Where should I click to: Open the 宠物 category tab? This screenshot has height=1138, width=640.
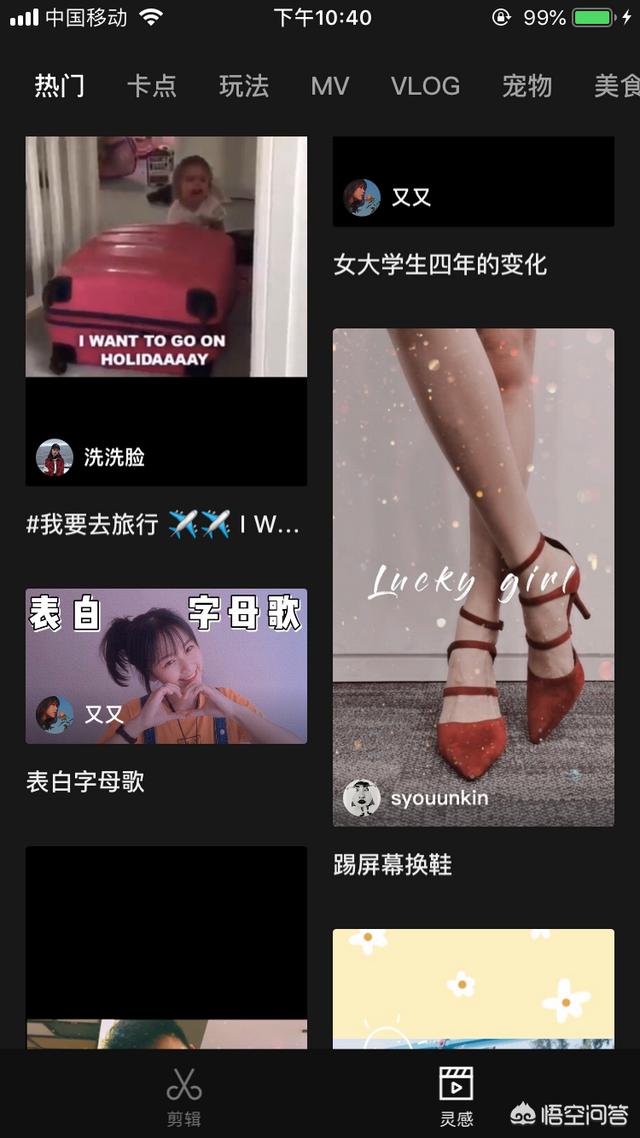pyautogui.click(x=527, y=86)
